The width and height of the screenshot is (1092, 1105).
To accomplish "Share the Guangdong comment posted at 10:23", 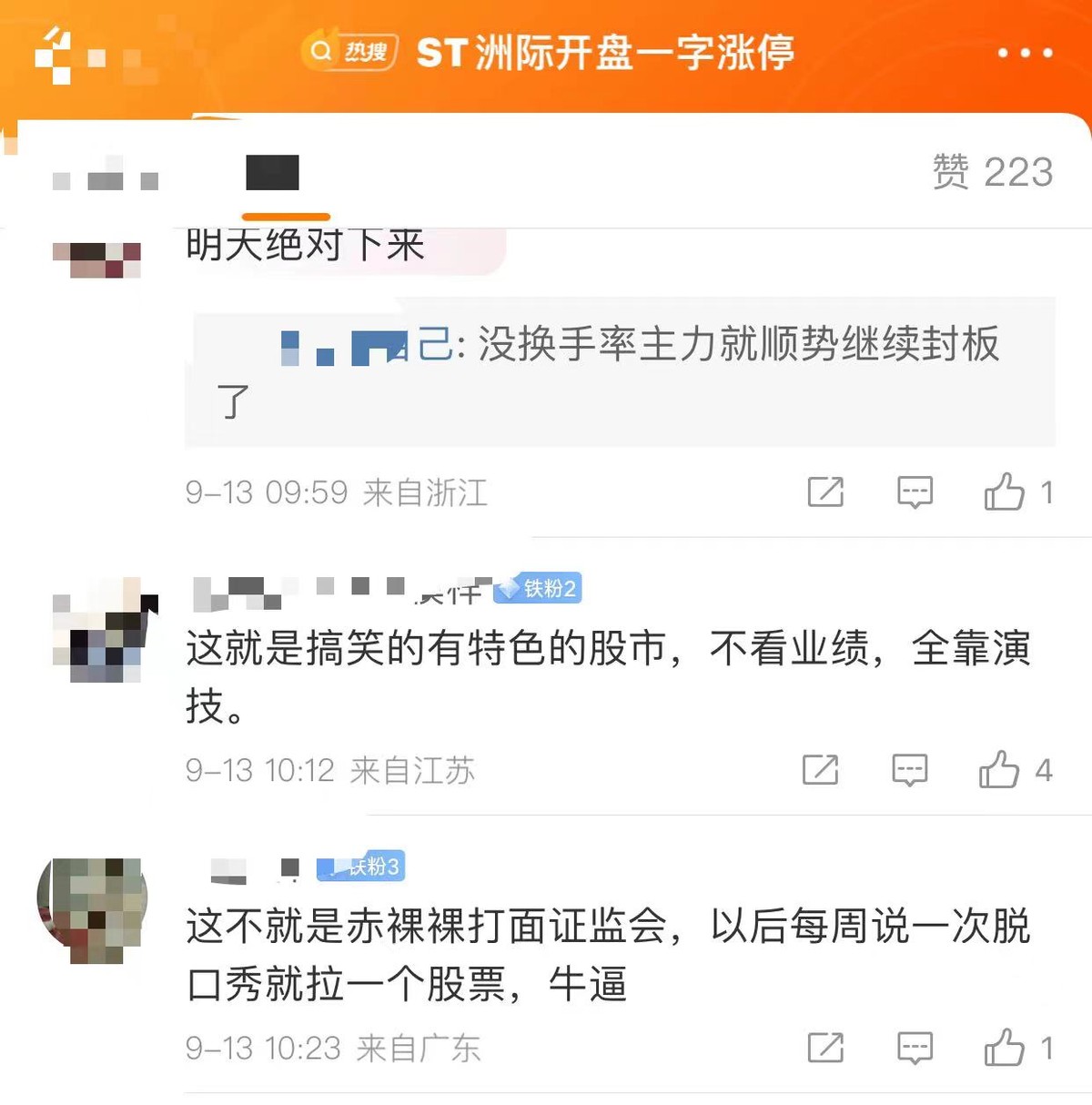I will (x=825, y=1048).
